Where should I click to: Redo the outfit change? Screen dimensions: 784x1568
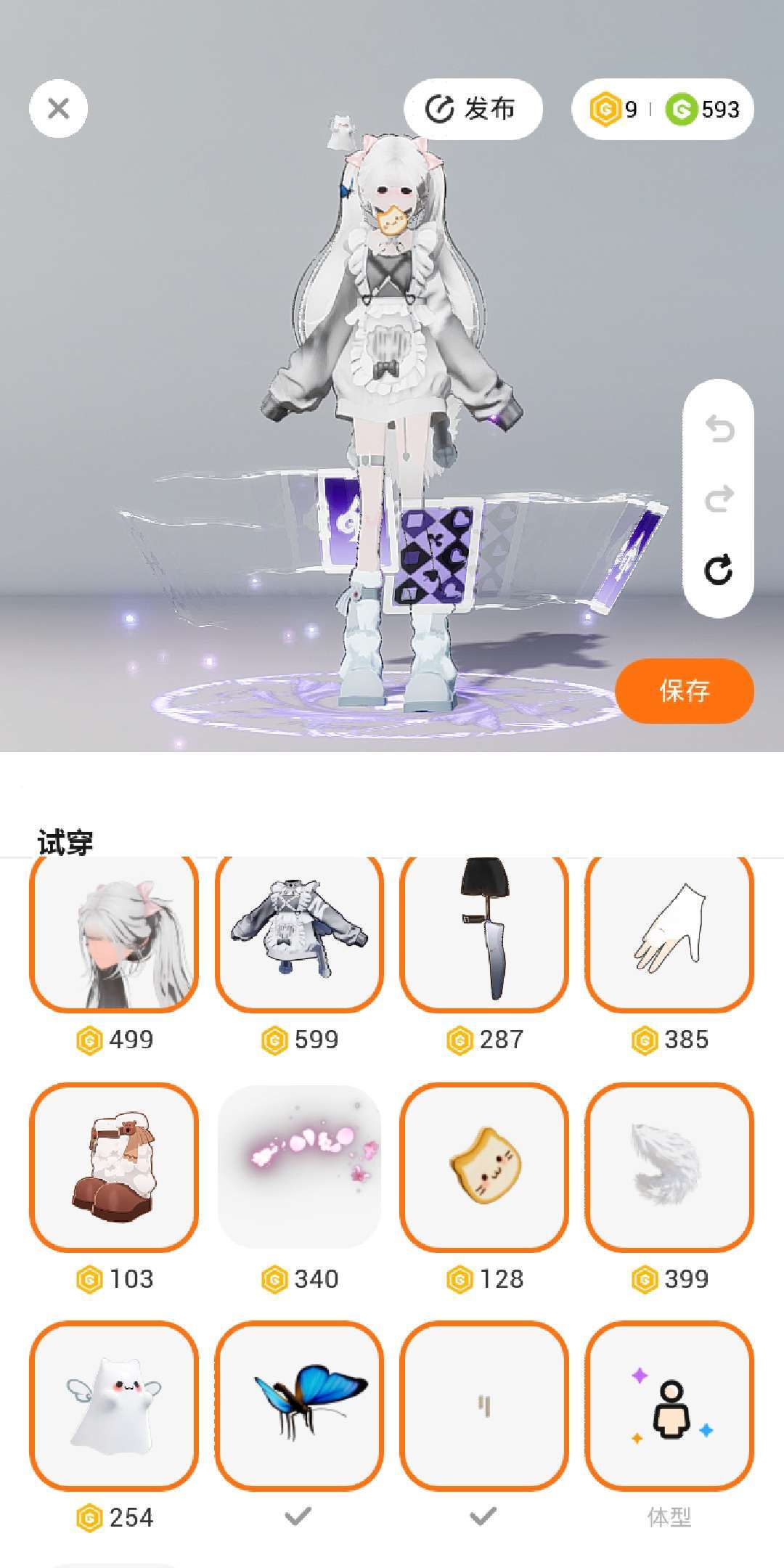[x=719, y=499]
